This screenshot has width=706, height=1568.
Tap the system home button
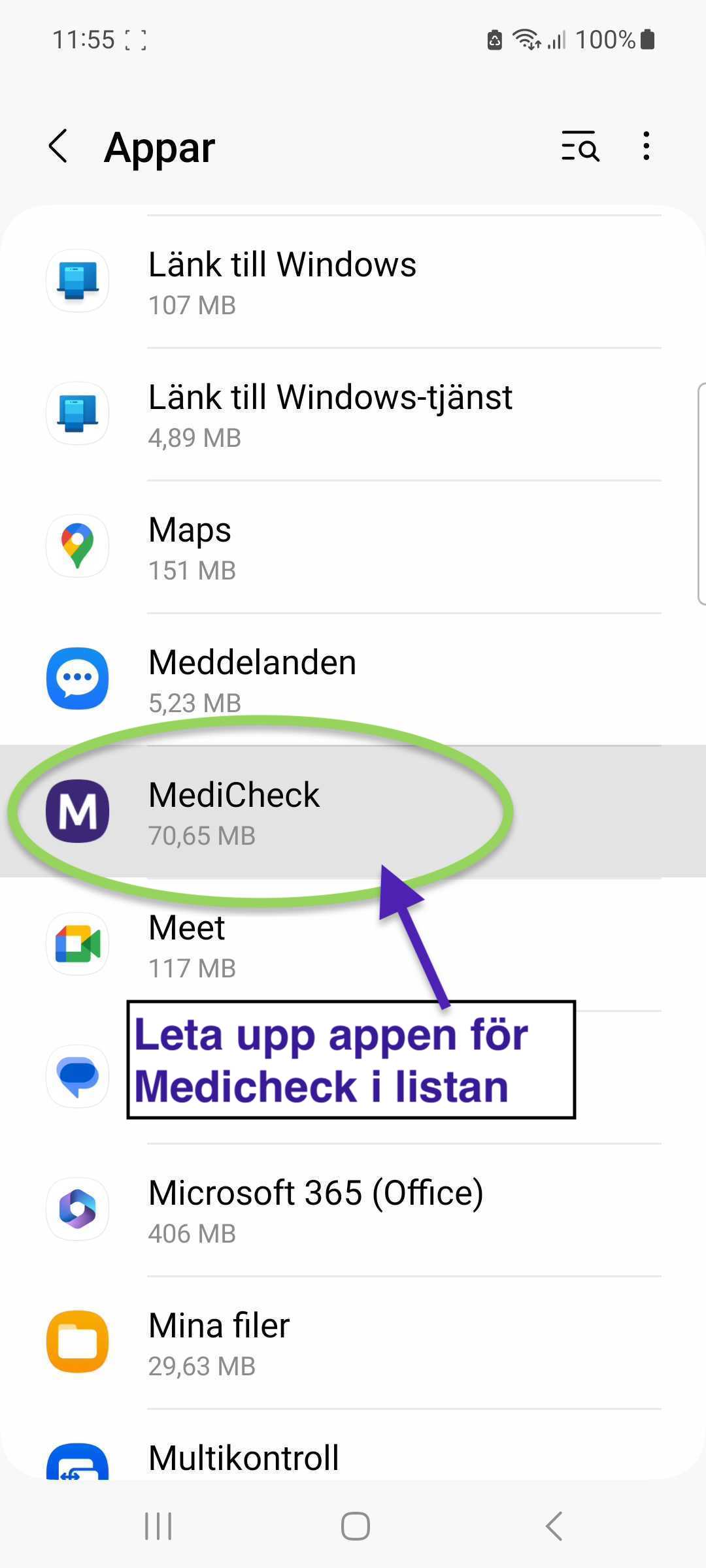[355, 1527]
